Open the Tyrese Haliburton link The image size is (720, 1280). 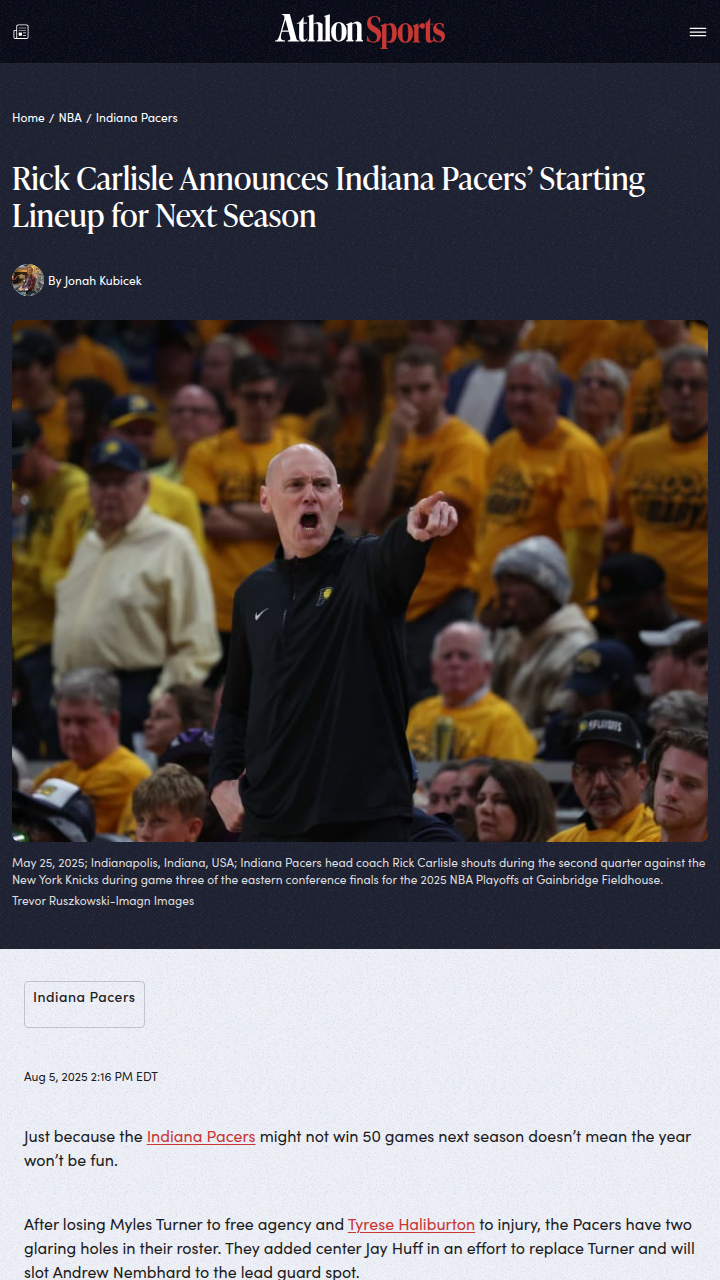pos(411,1225)
